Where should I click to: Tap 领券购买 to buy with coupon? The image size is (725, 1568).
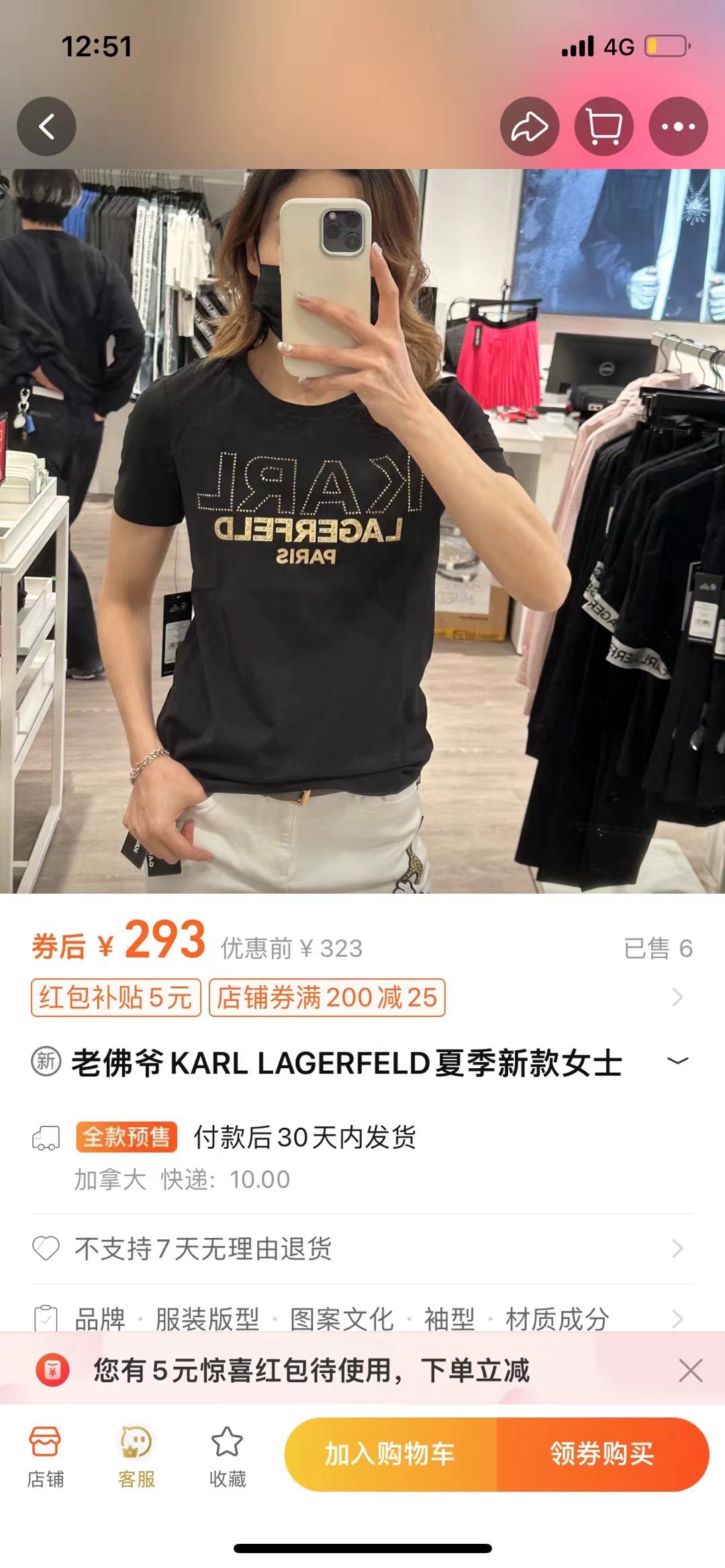pyautogui.click(x=602, y=1454)
